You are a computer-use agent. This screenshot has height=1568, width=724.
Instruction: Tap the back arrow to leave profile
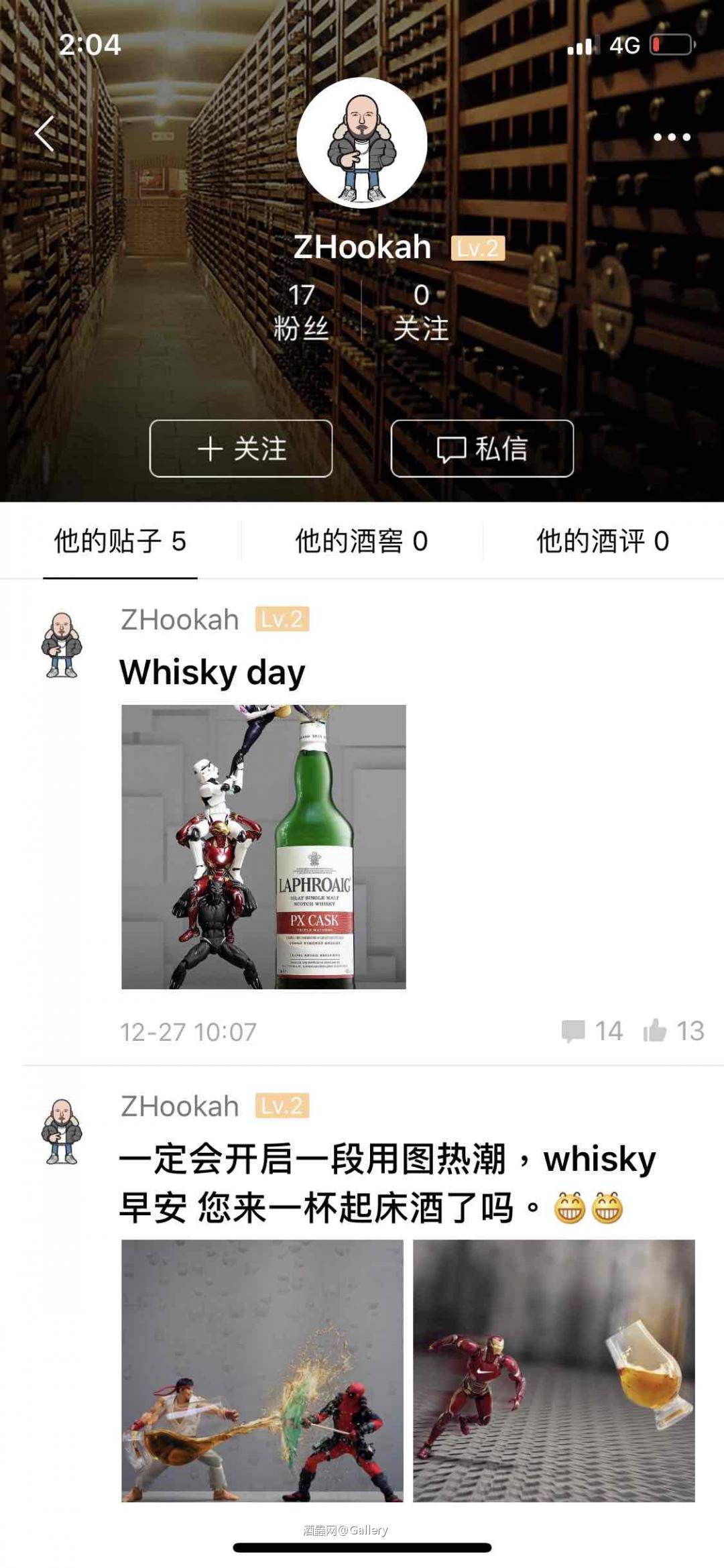click(44, 135)
